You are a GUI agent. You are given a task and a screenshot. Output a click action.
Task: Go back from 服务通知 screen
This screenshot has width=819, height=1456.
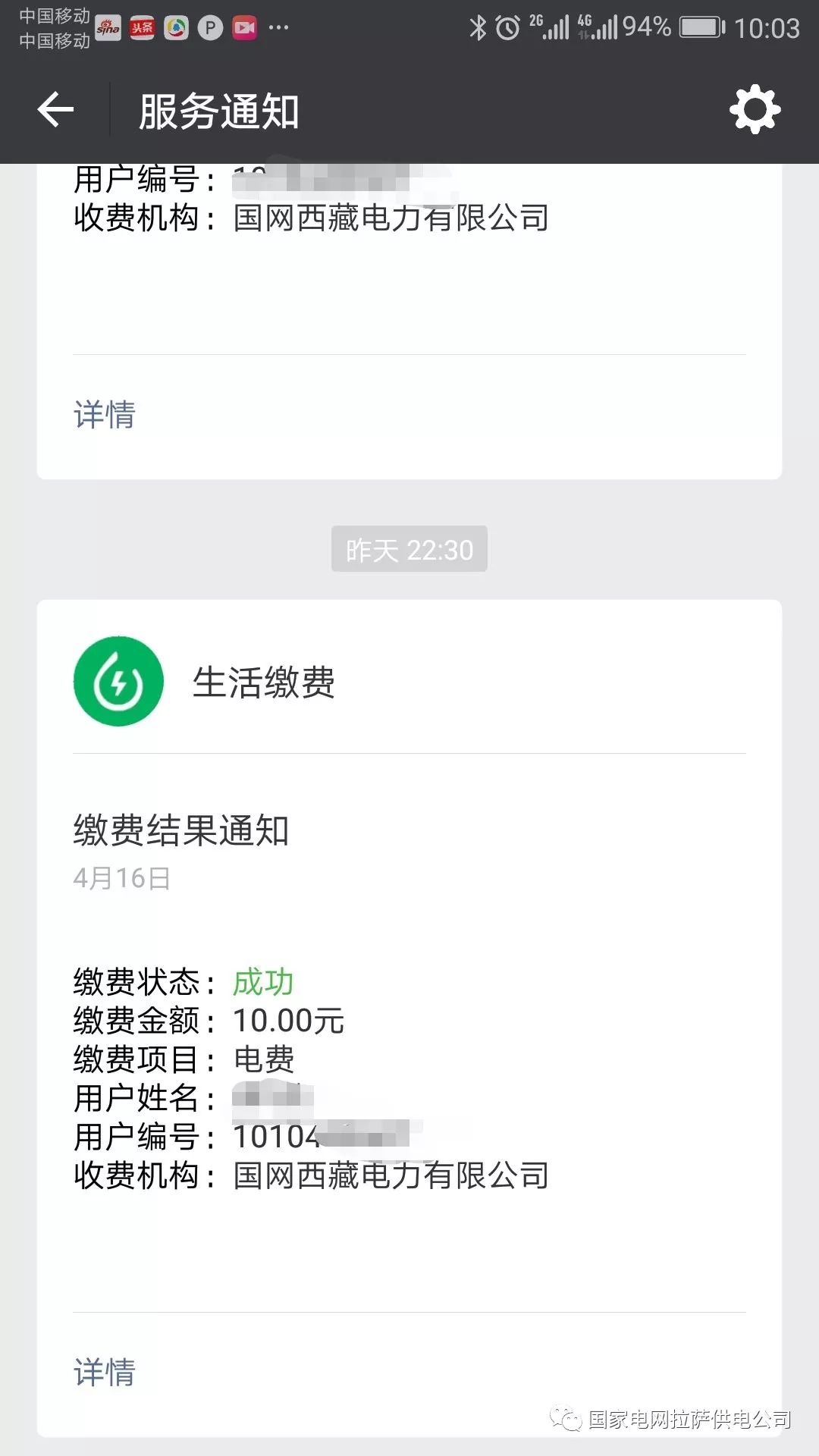(x=55, y=111)
